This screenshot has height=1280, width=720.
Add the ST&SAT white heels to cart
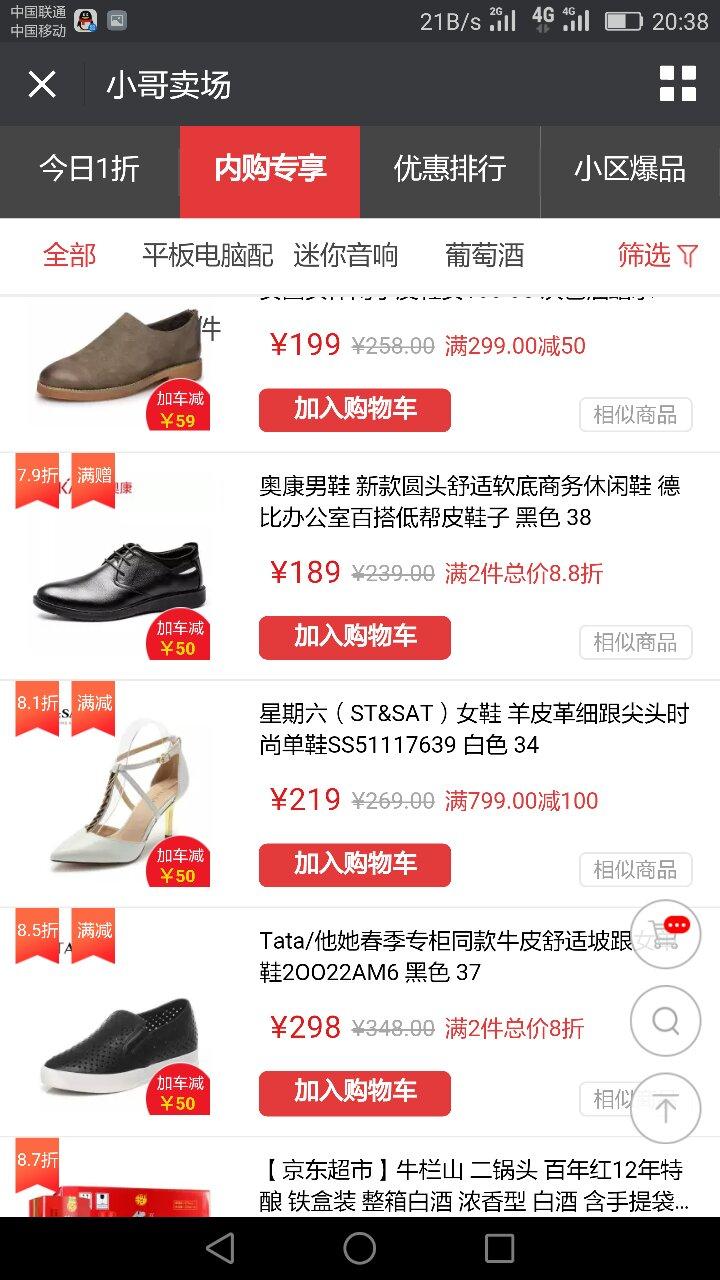tap(354, 864)
